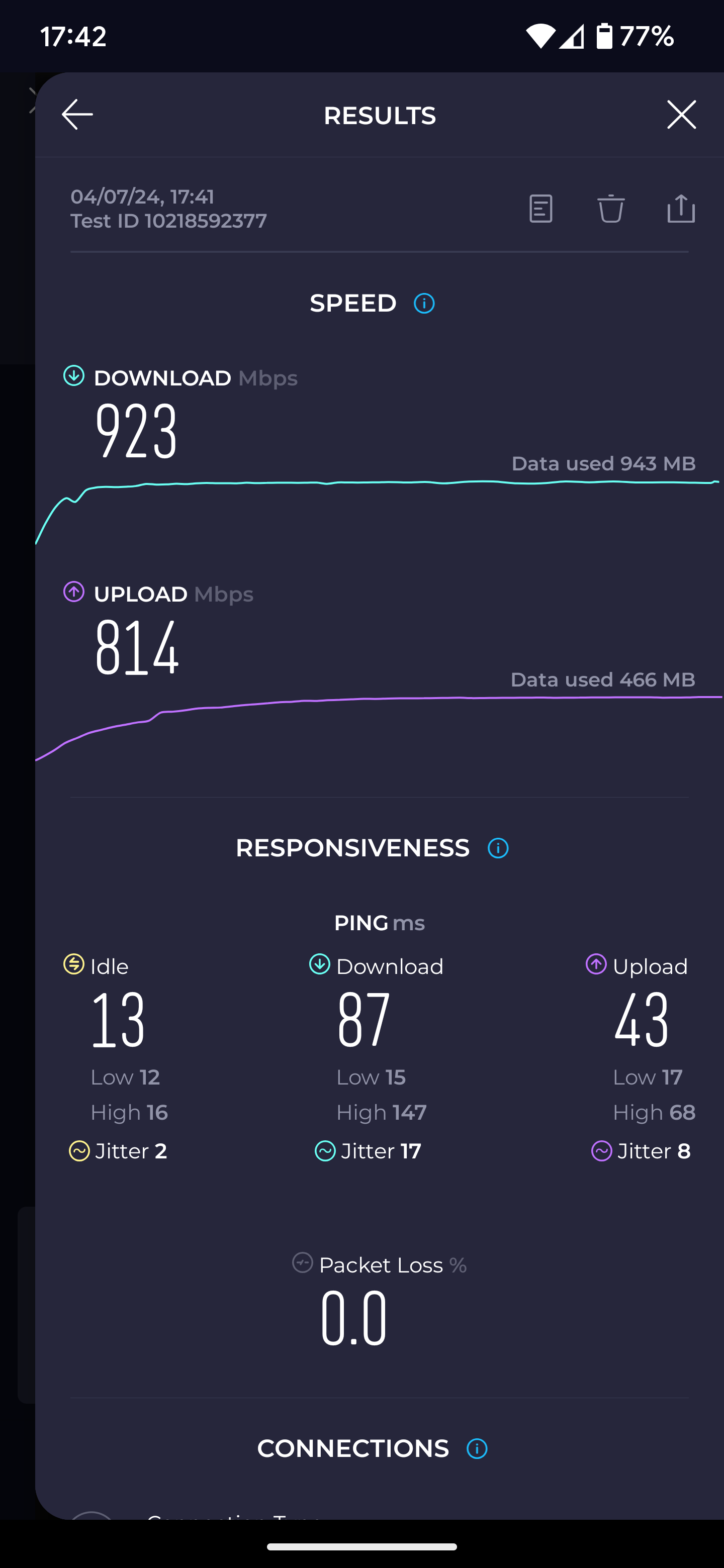Show info about the Speed section

point(424,303)
